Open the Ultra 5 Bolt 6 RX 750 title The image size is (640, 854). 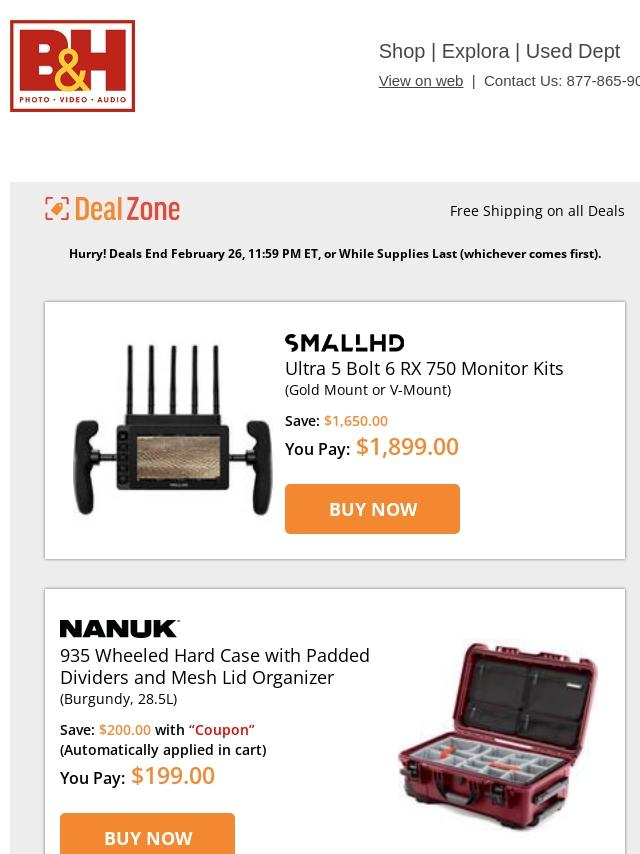424,369
